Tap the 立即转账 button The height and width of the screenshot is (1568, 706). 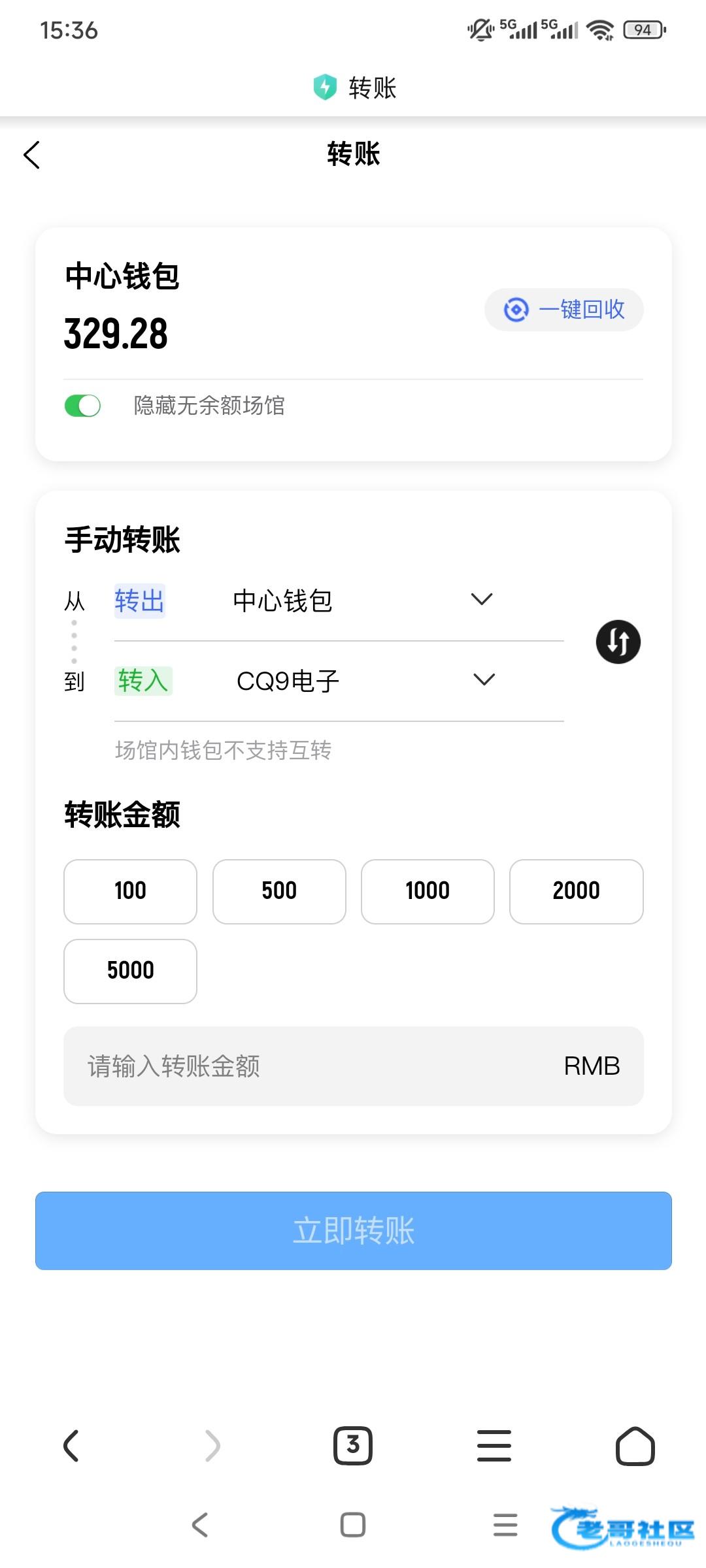[x=353, y=1231]
